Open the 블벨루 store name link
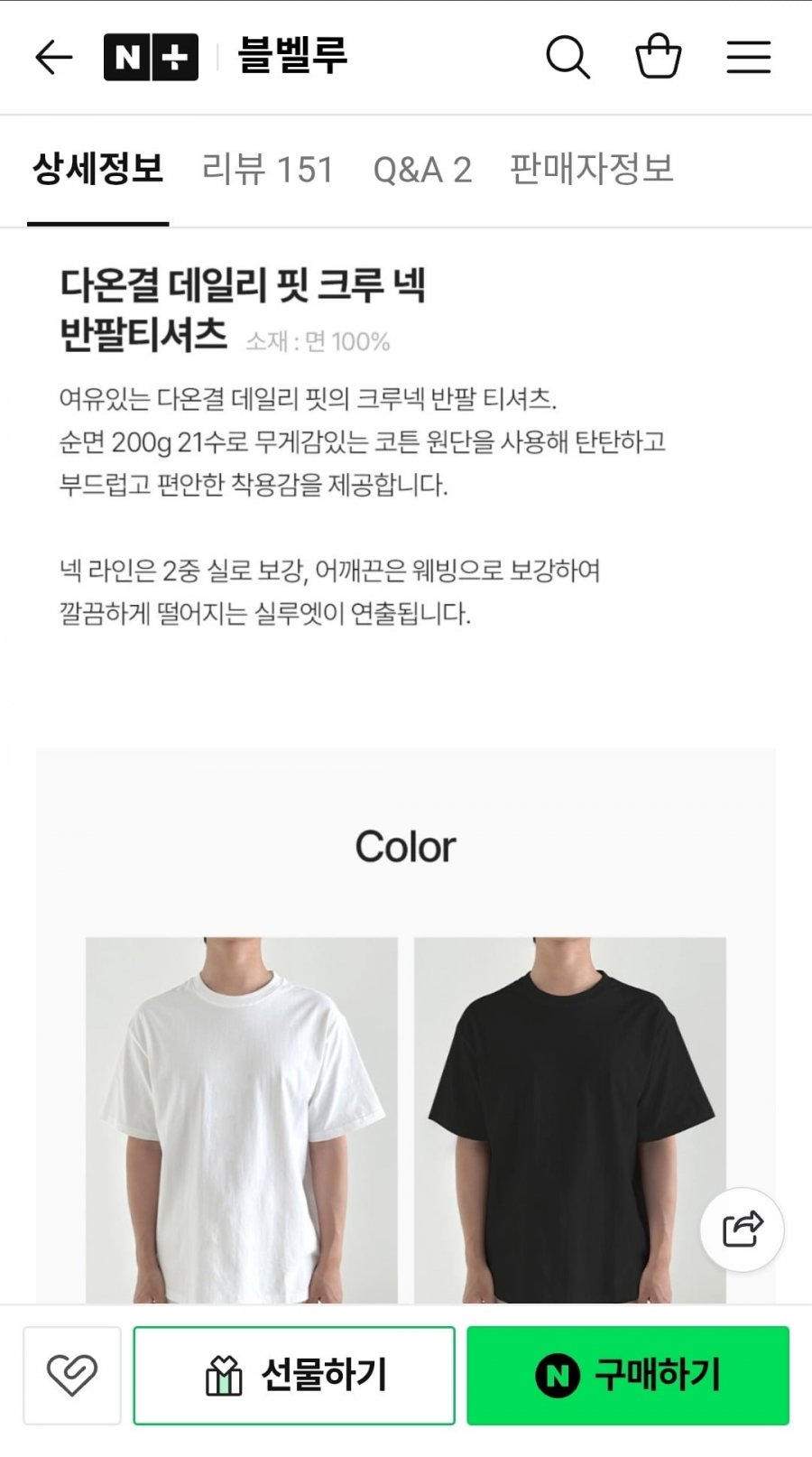The height and width of the screenshot is (1457, 812). (292, 56)
